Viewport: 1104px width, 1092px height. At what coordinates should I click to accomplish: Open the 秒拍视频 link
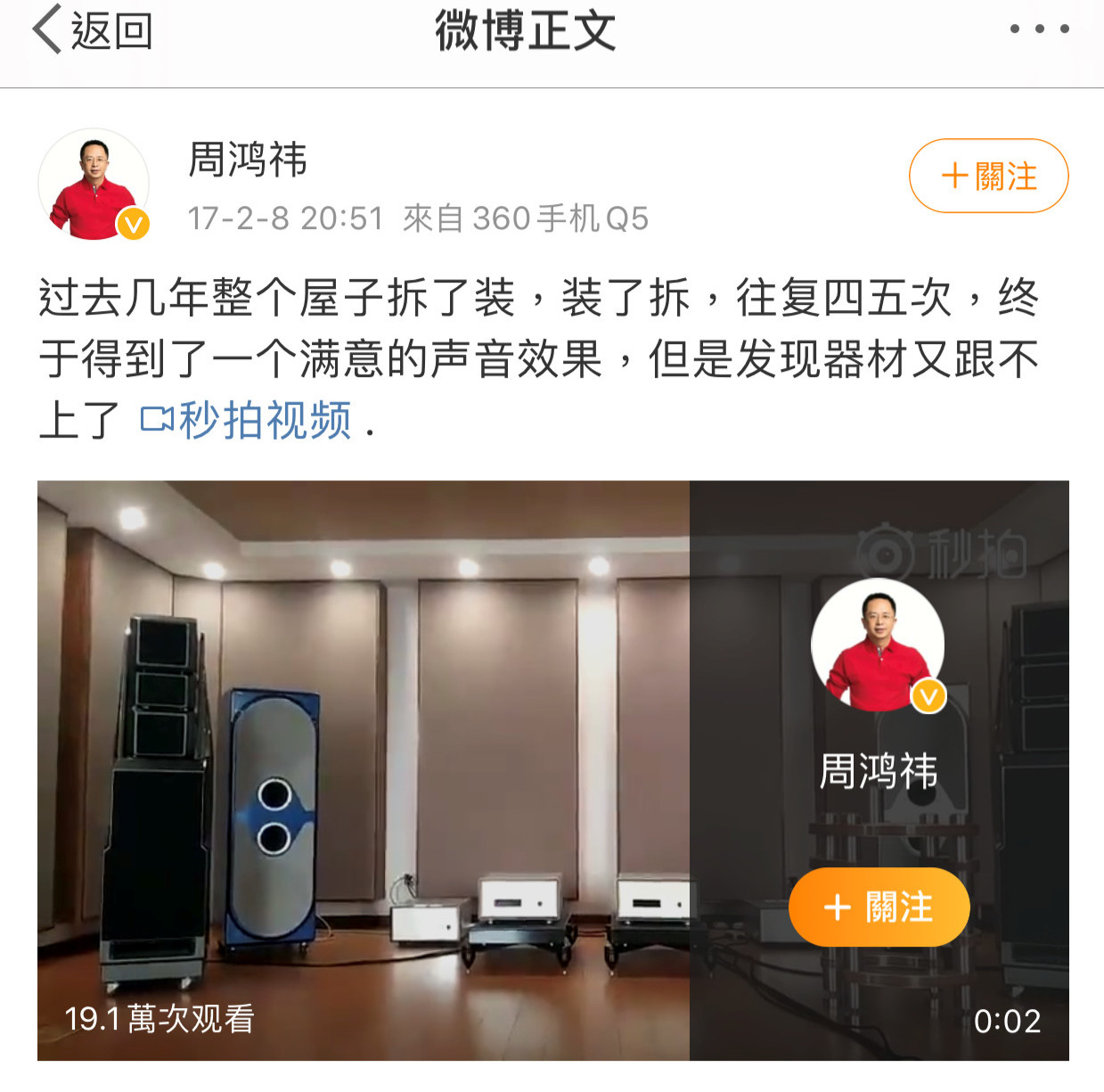248,421
